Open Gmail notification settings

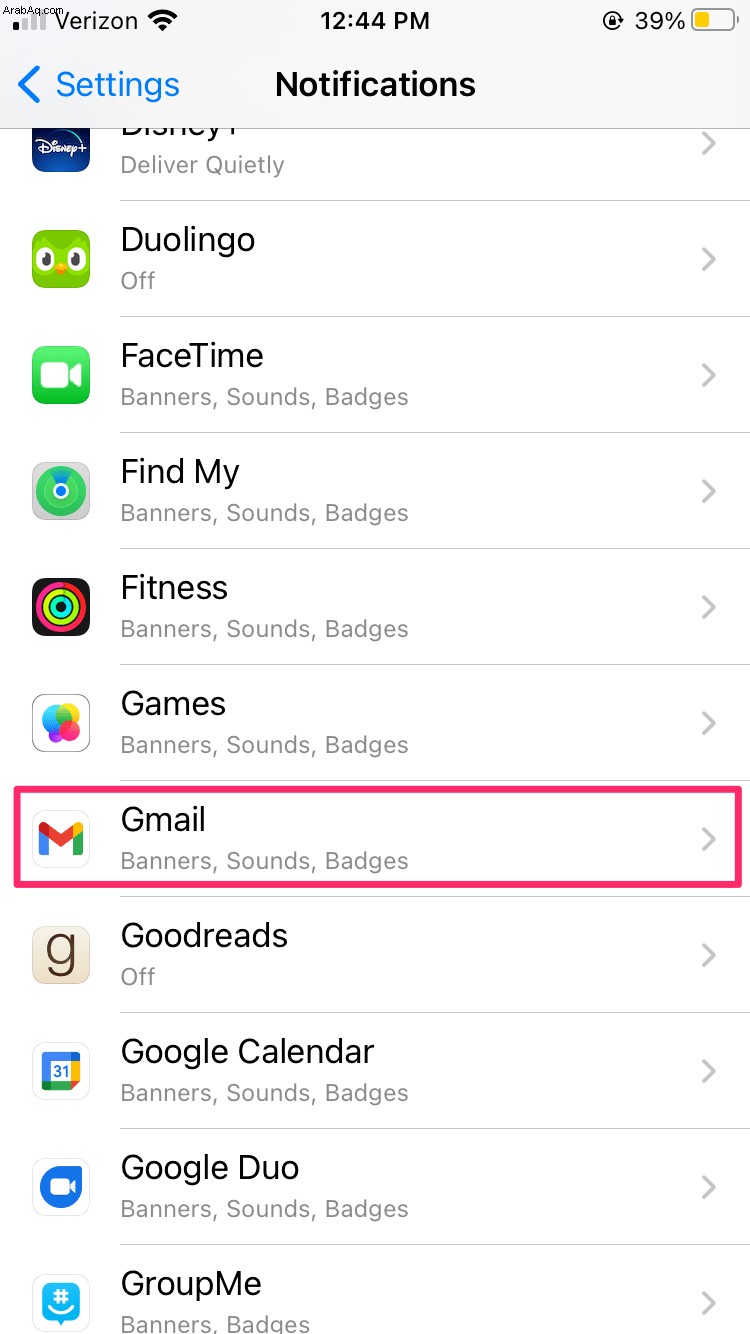[375, 839]
